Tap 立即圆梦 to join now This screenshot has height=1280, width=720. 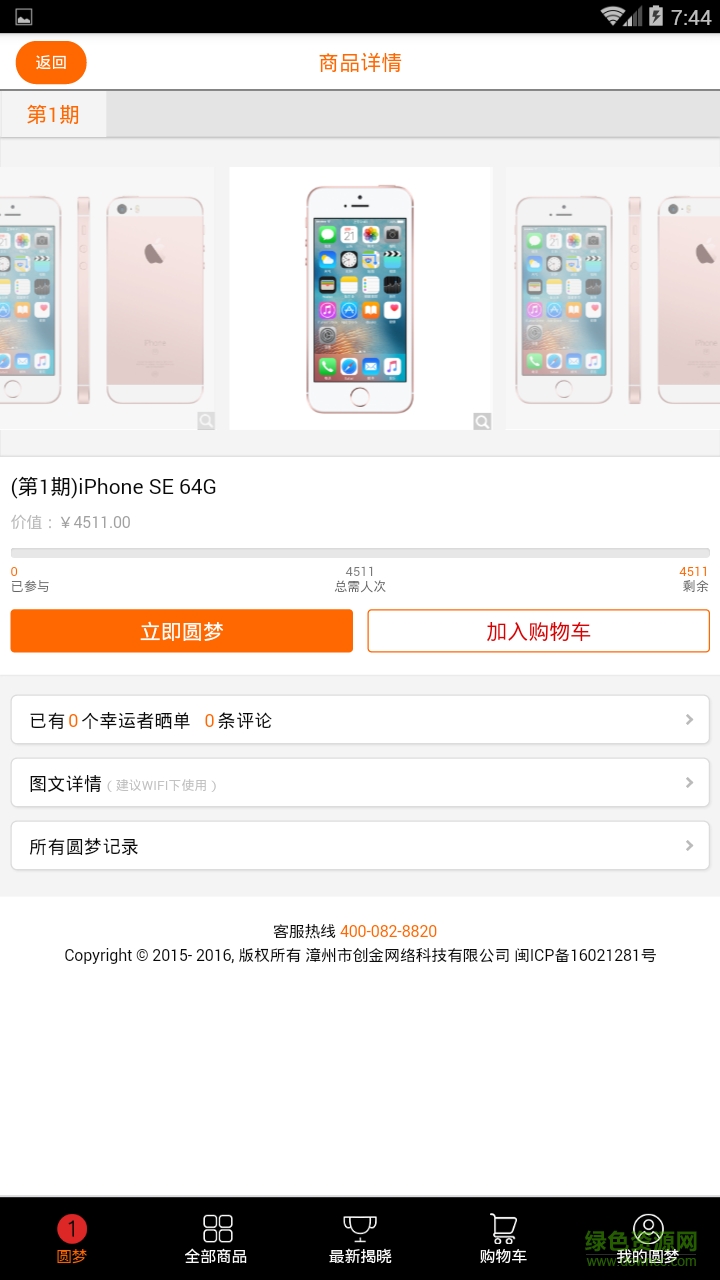(x=181, y=631)
